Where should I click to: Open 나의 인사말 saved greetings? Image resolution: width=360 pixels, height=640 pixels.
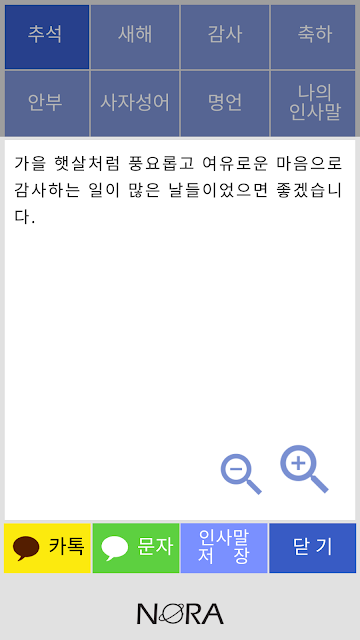(313, 104)
